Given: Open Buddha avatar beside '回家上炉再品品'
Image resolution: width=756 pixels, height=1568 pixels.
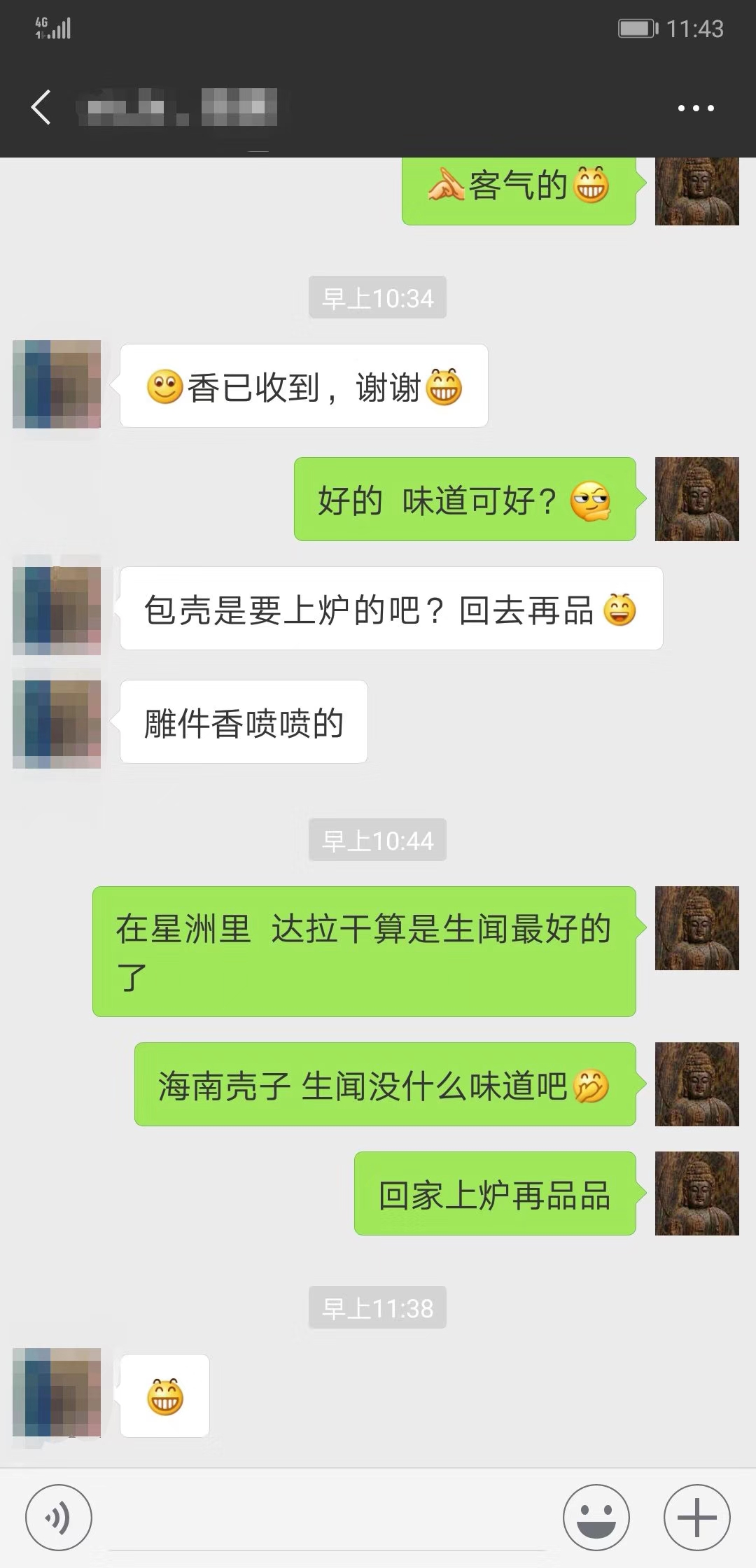Looking at the screenshot, I should pos(696,1193).
